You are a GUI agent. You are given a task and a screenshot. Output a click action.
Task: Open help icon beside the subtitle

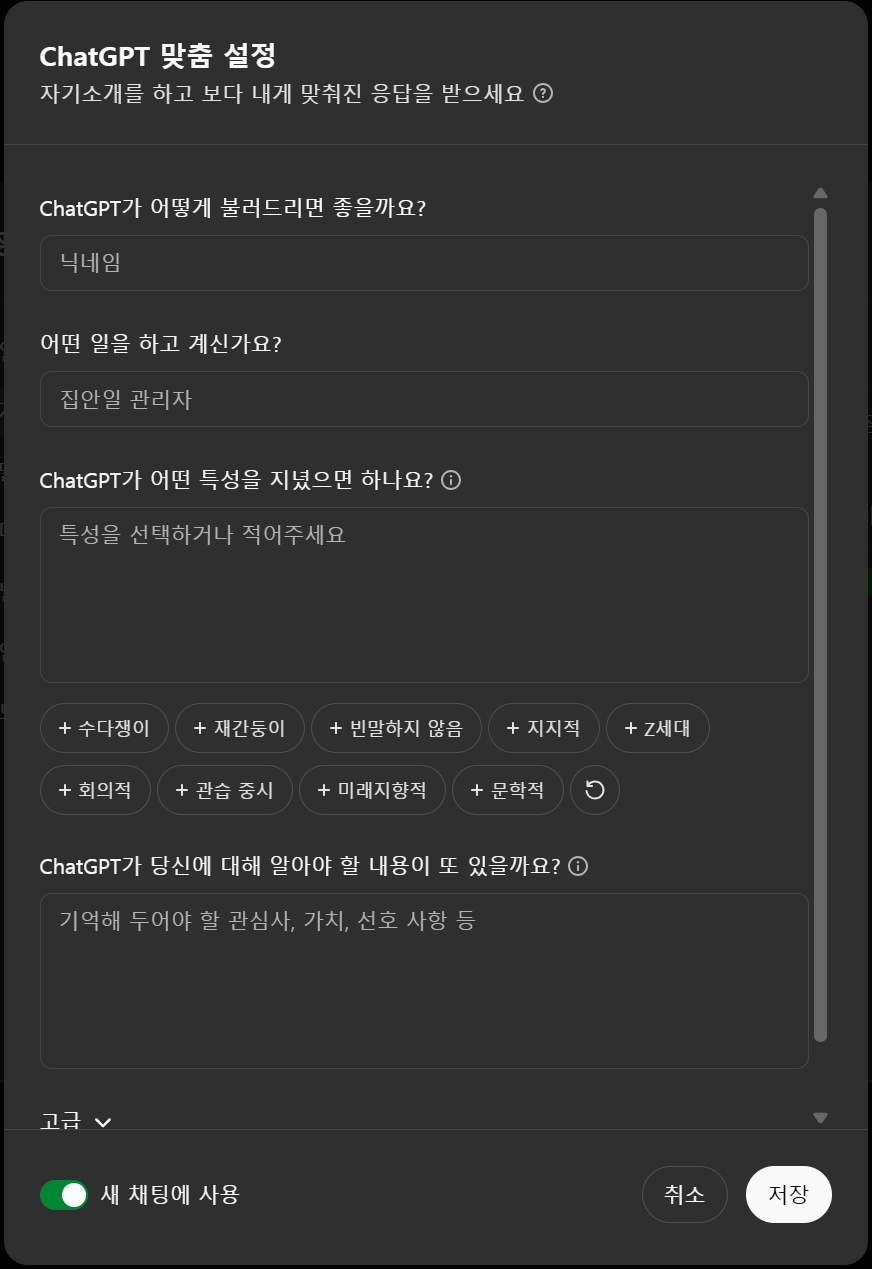(543, 94)
